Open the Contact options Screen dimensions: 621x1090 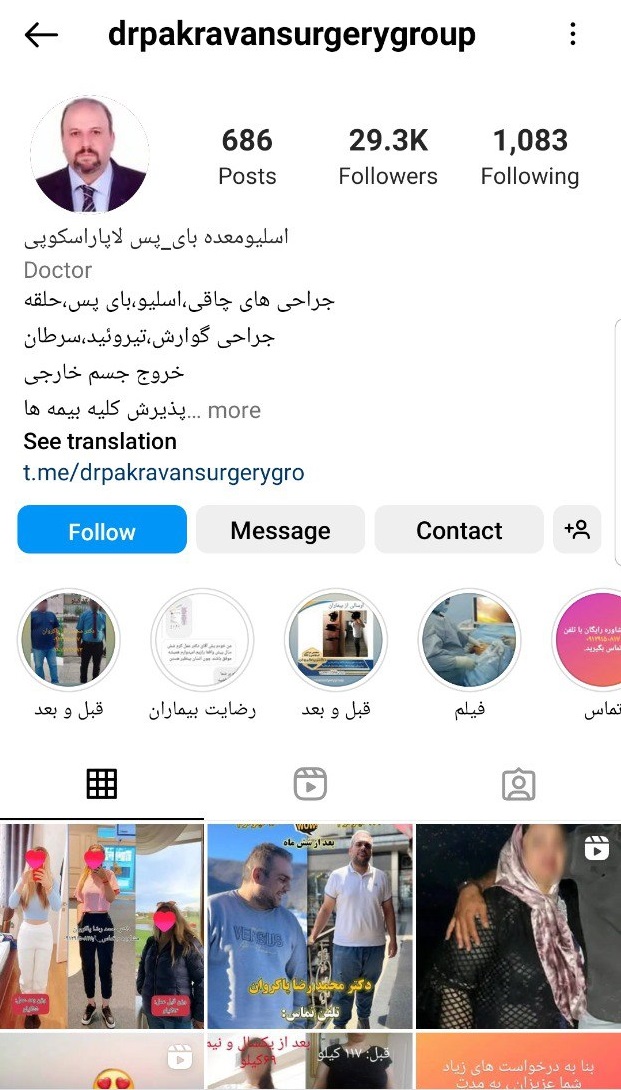(459, 530)
